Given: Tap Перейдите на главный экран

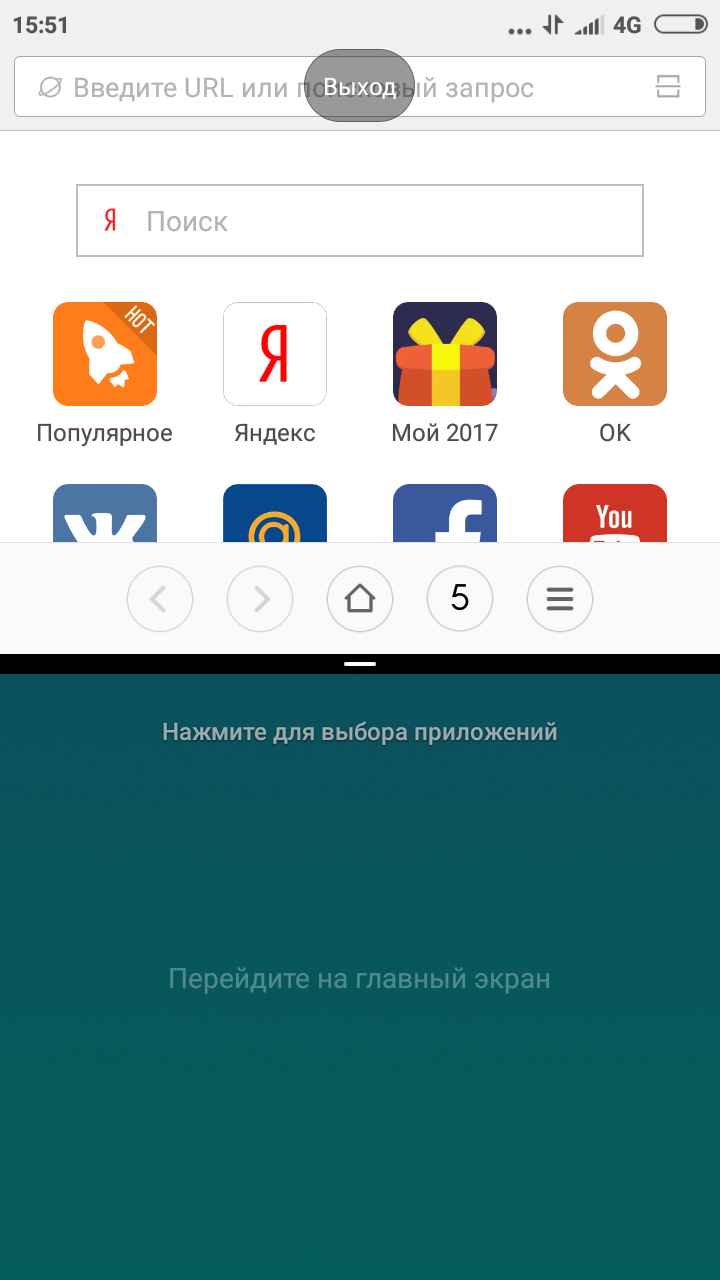Looking at the screenshot, I should click(360, 978).
